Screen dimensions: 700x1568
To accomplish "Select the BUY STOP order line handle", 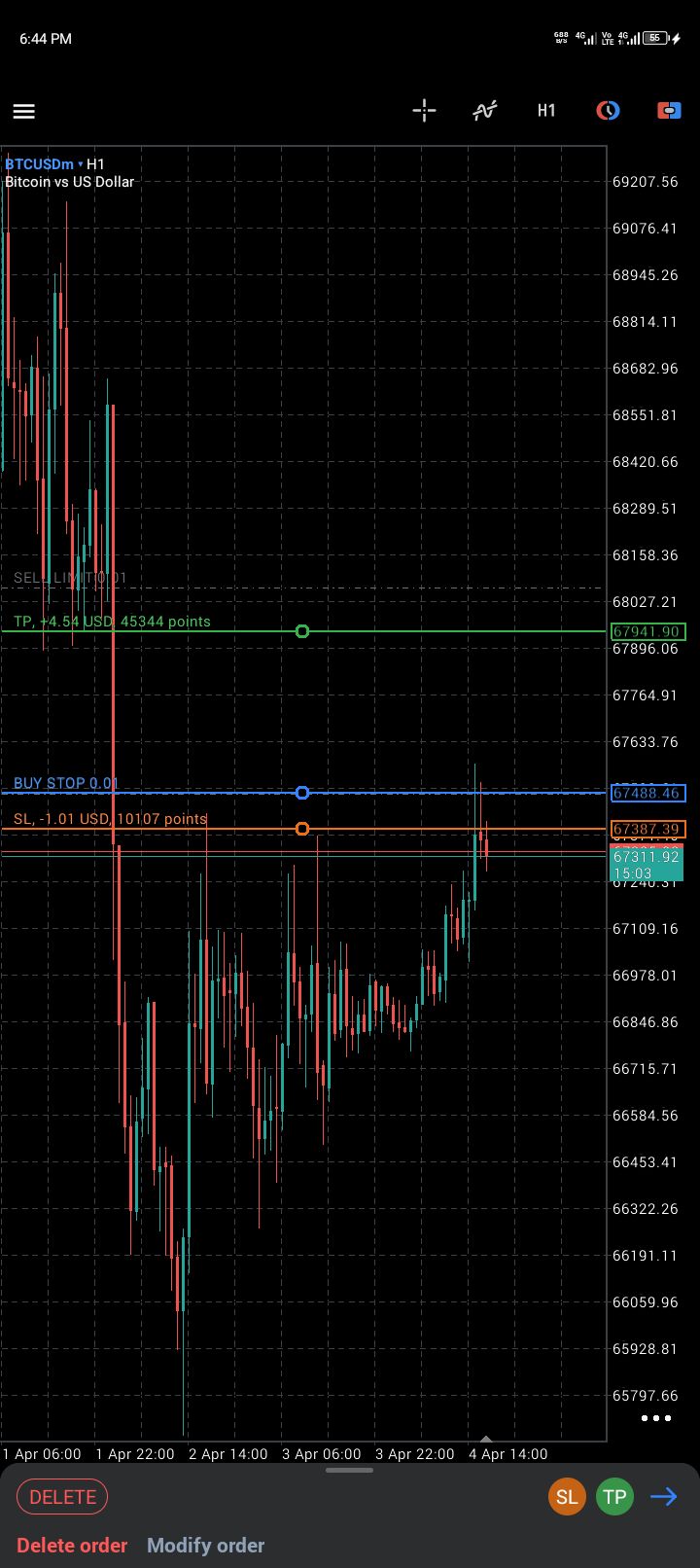I will tap(302, 793).
